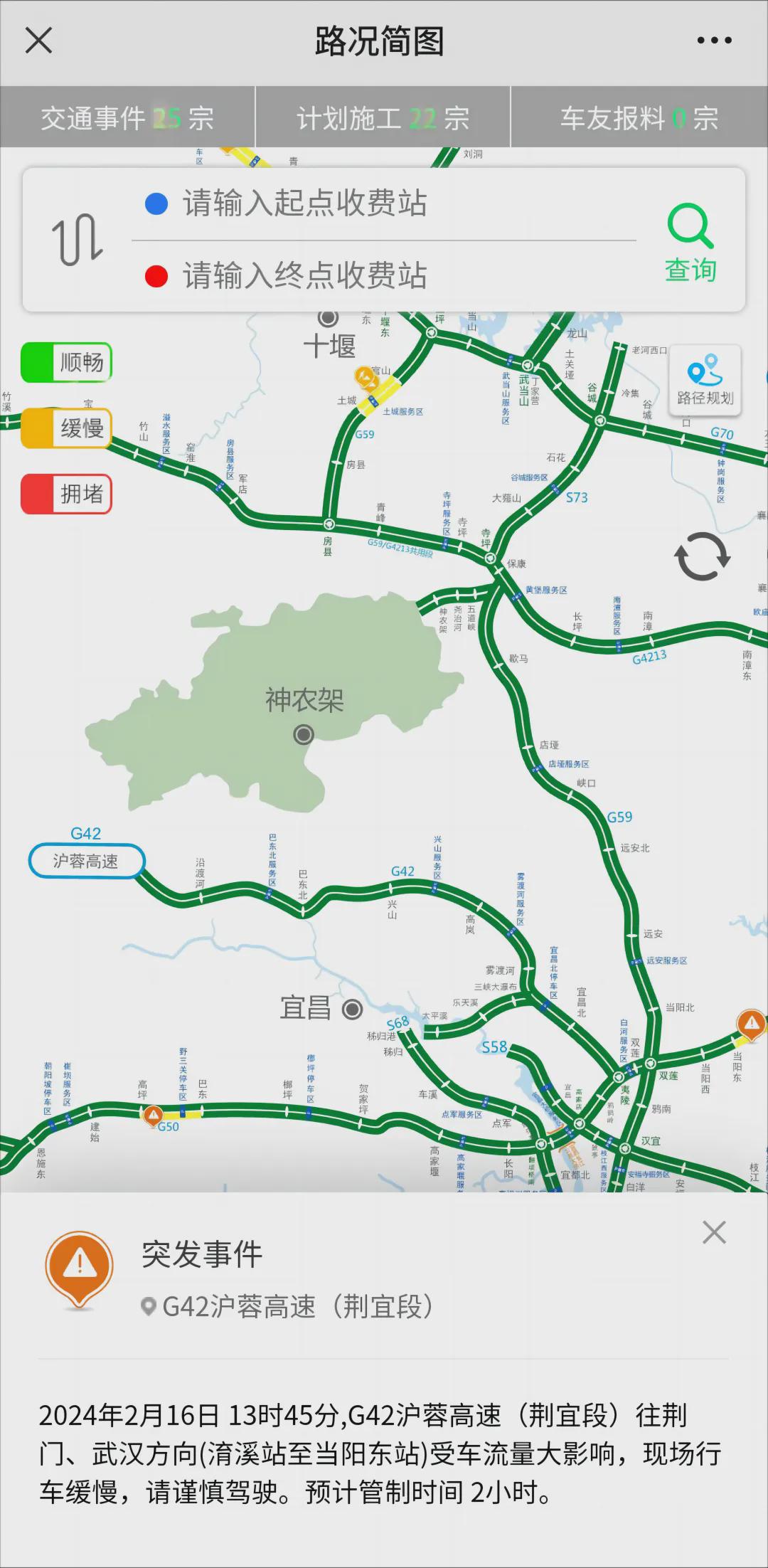Dismiss the 突发事件 incident panel

[714, 1232]
